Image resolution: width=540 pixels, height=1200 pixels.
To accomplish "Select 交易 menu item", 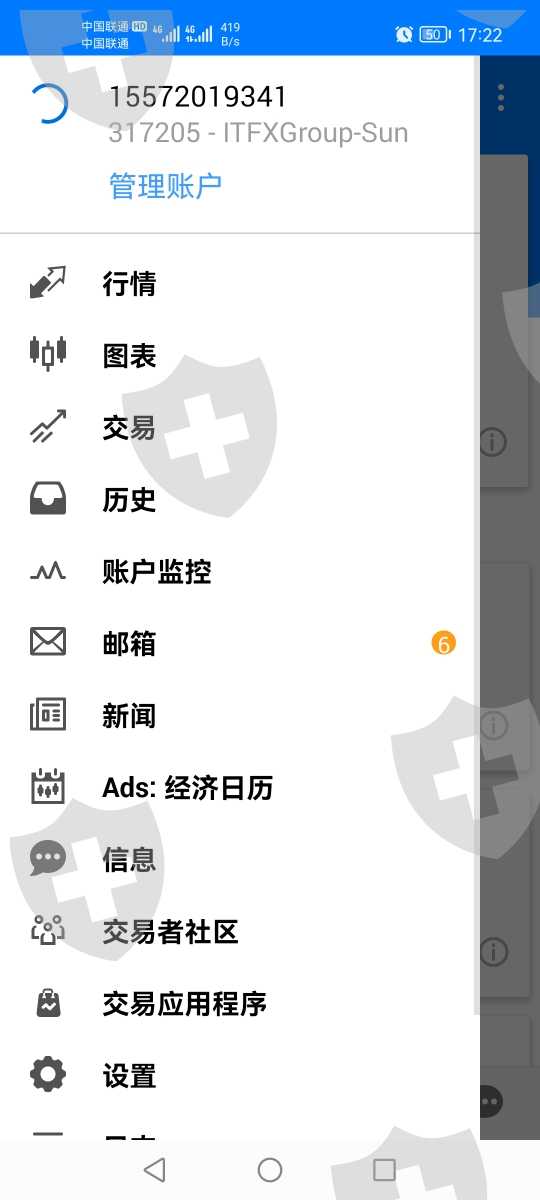I will [240, 428].
